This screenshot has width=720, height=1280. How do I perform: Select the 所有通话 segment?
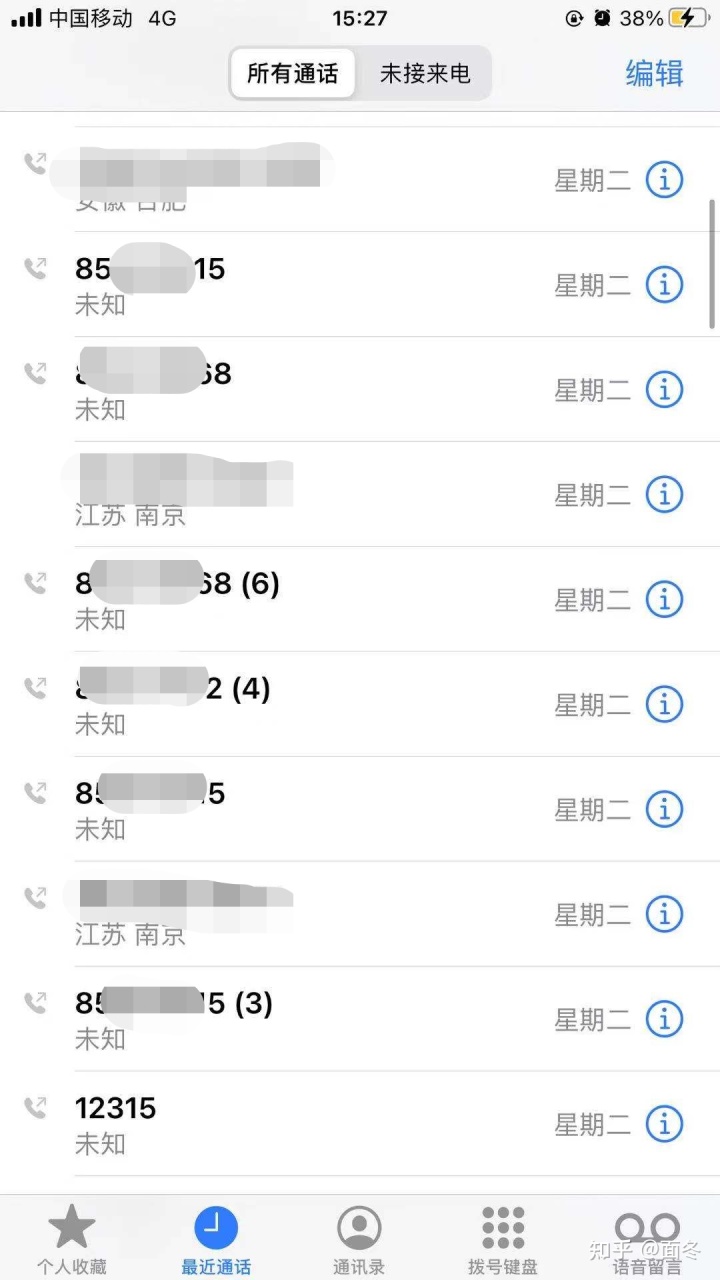[x=292, y=73]
